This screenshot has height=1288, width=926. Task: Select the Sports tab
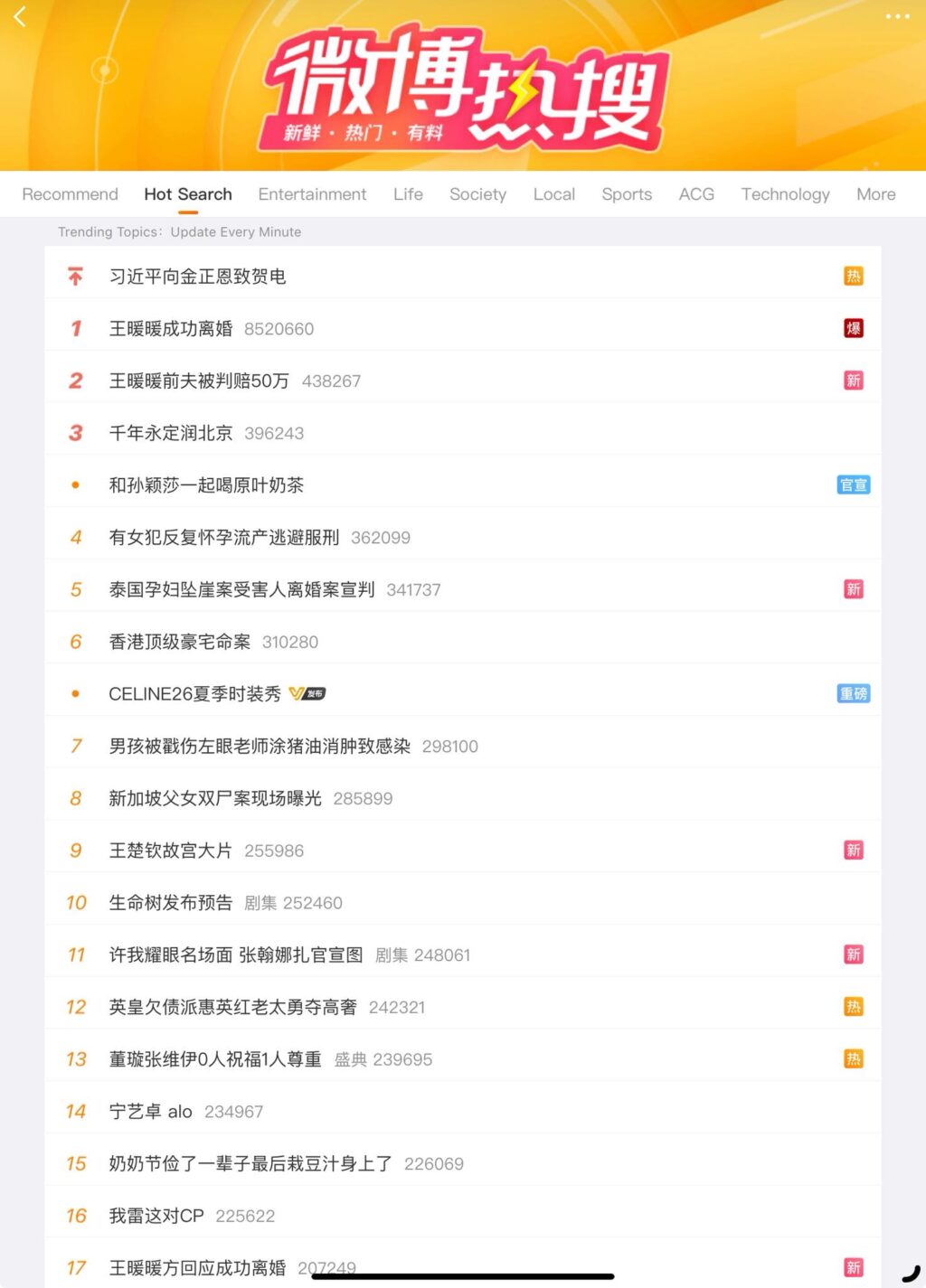[x=627, y=194]
